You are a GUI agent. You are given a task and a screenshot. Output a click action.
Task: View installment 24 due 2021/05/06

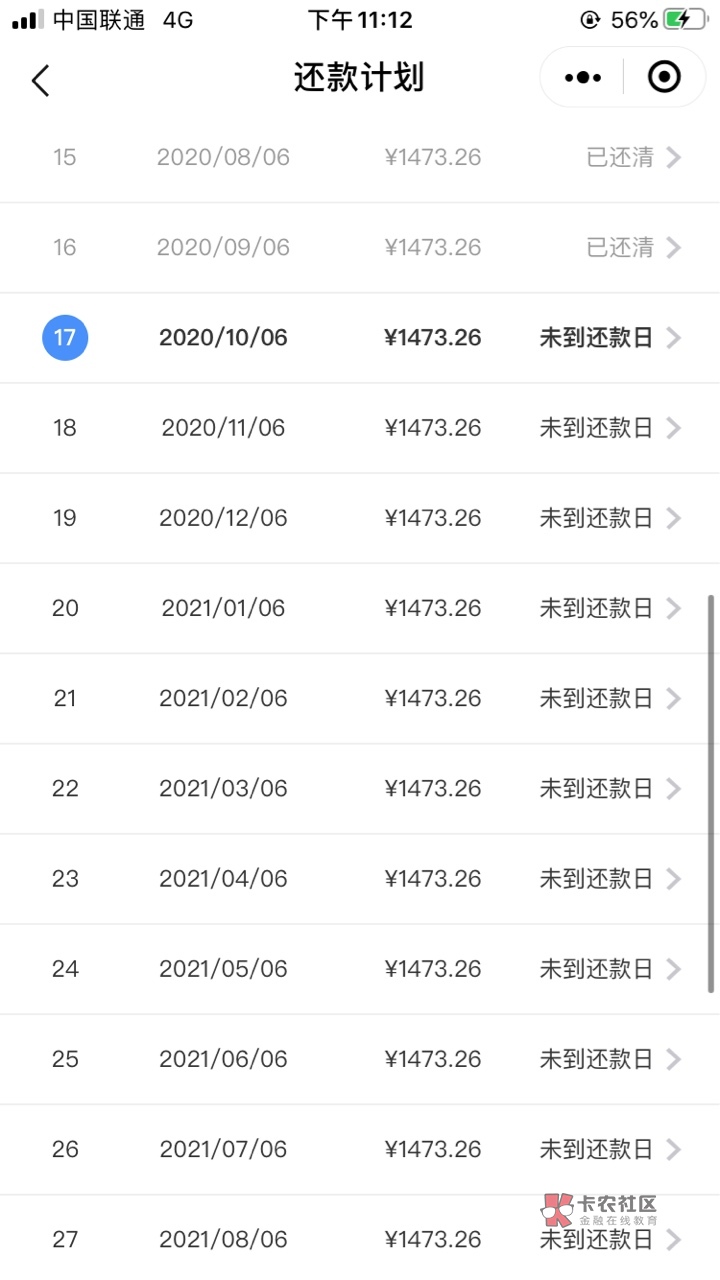pyautogui.click(x=360, y=969)
